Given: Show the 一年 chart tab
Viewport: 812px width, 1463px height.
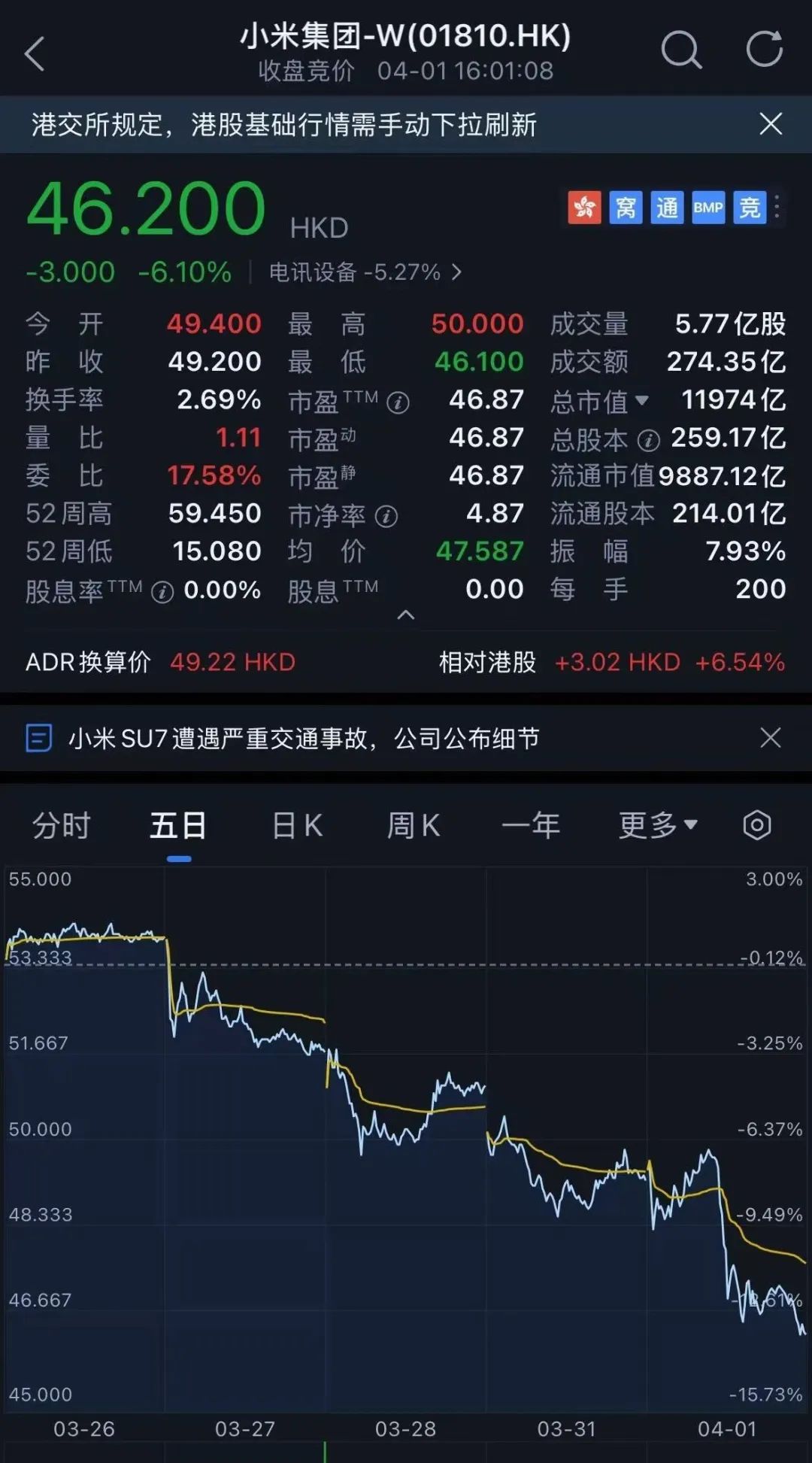Looking at the screenshot, I should pyautogui.click(x=531, y=825).
